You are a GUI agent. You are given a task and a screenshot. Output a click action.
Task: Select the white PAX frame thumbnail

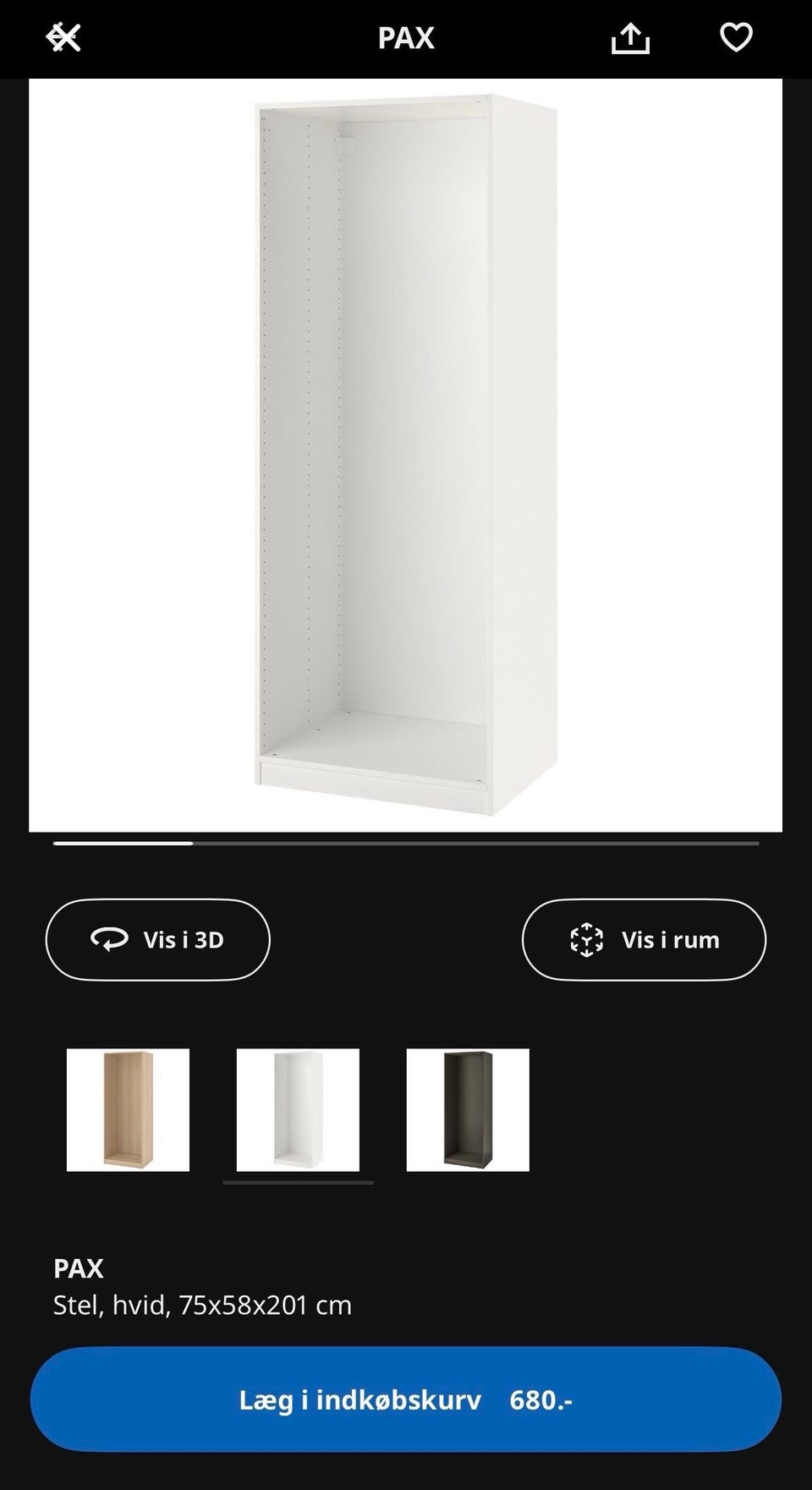tap(297, 1108)
